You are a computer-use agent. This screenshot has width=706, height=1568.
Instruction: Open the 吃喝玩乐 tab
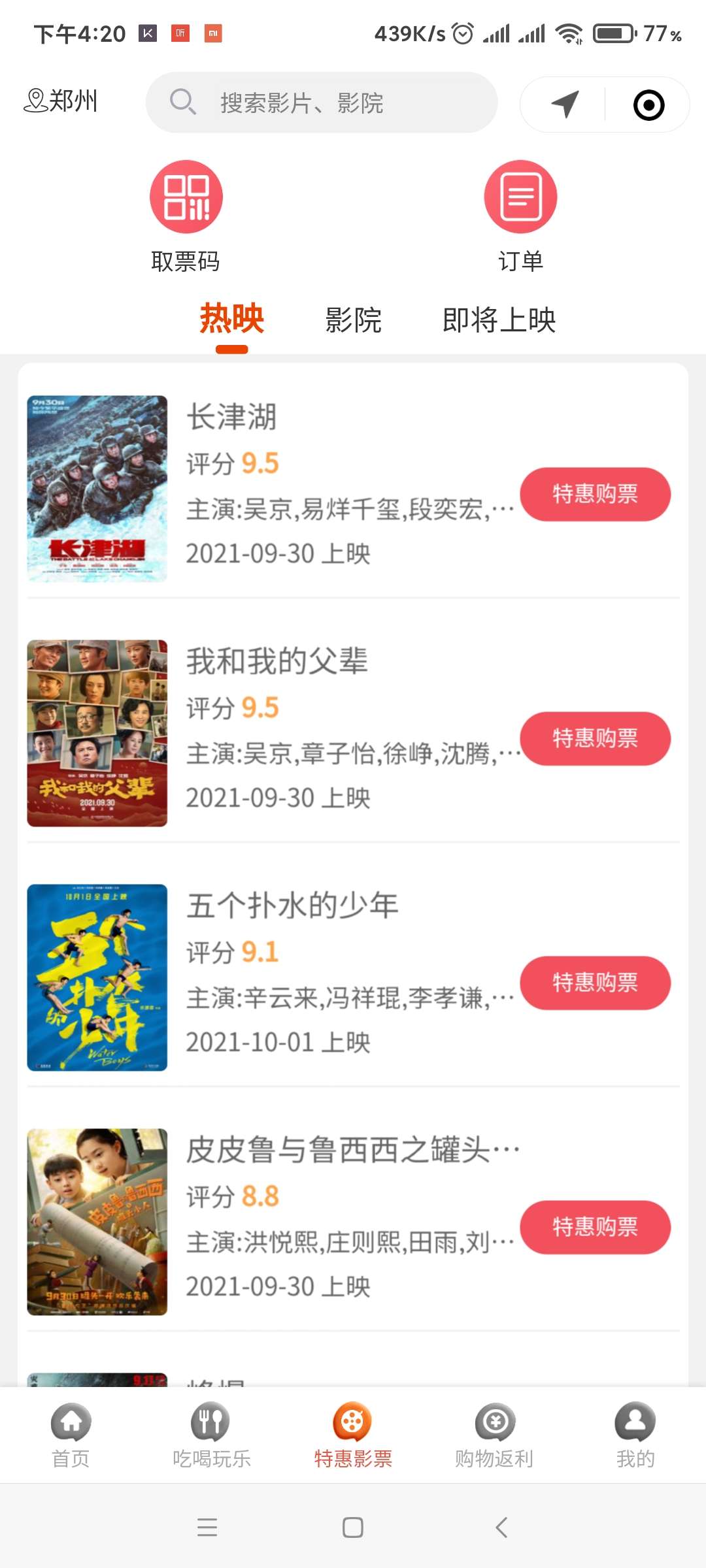pyautogui.click(x=211, y=1435)
